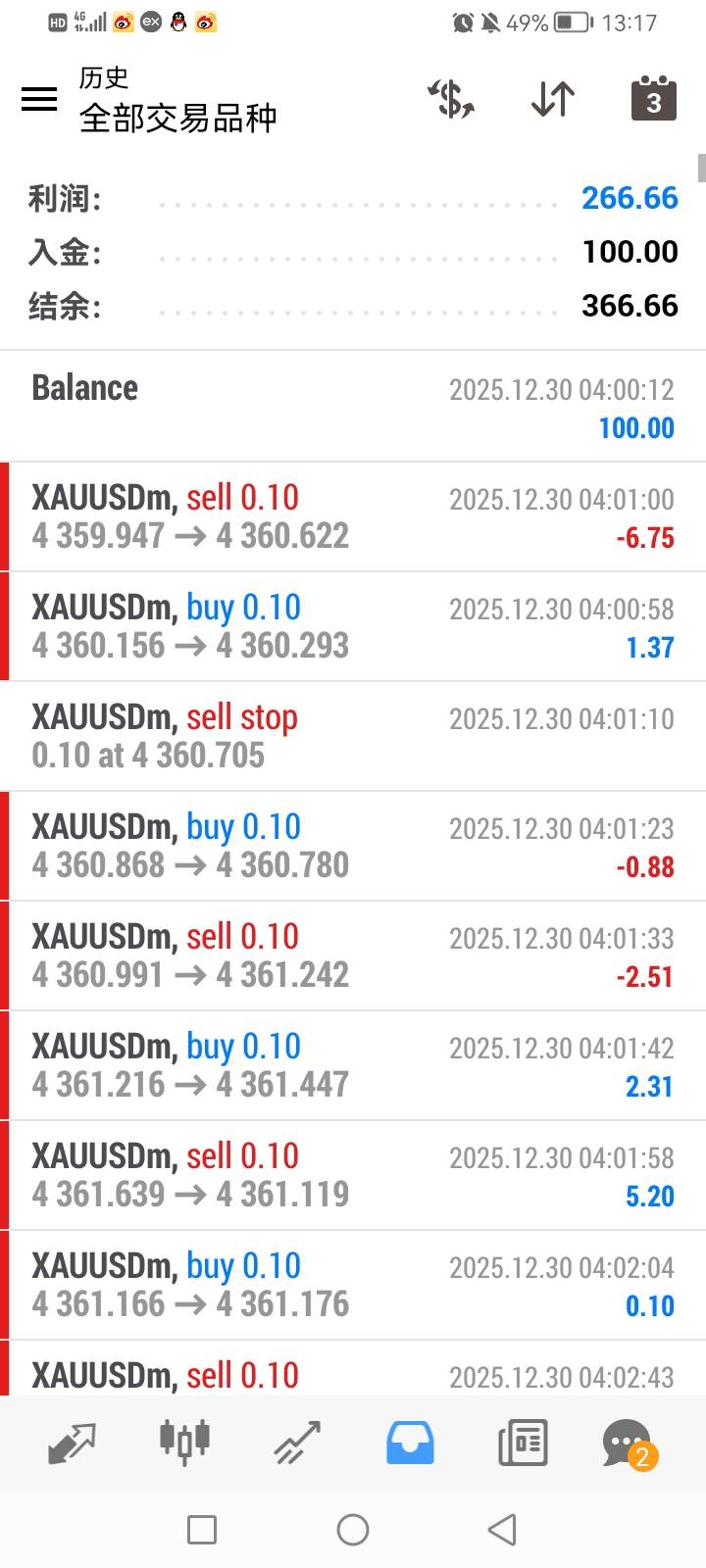Go back using system back button
The height and width of the screenshot is (1568, 706).
point(502,1529)
